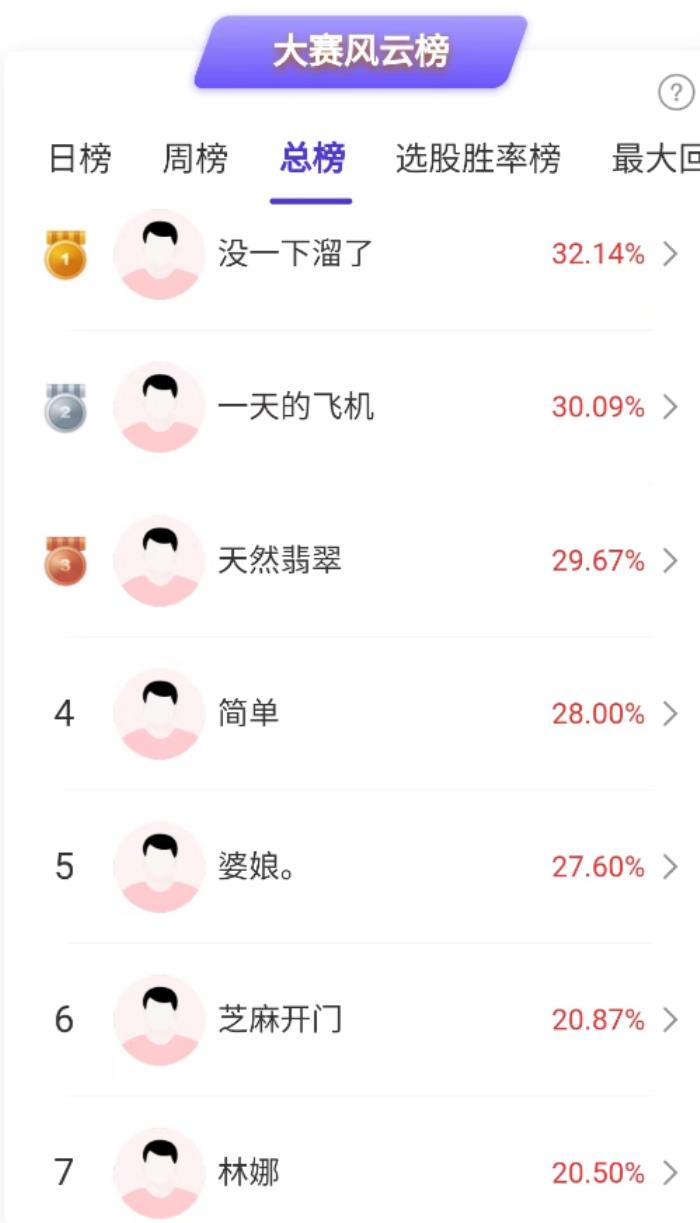
Task: Switch to the 周榜 tab
Action: click(195, 159)
